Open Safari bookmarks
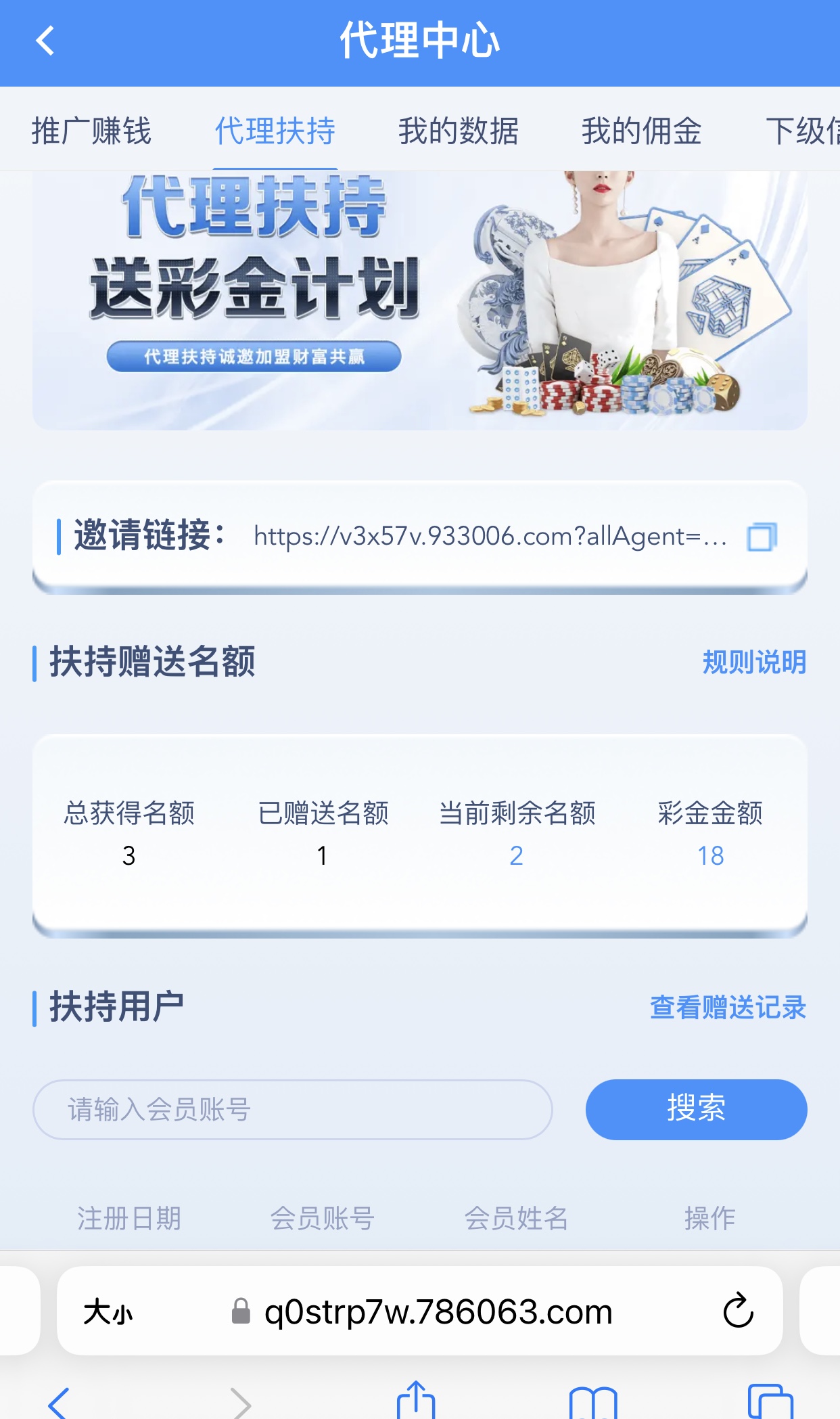840x1419 pixels. coord(593,1402)
